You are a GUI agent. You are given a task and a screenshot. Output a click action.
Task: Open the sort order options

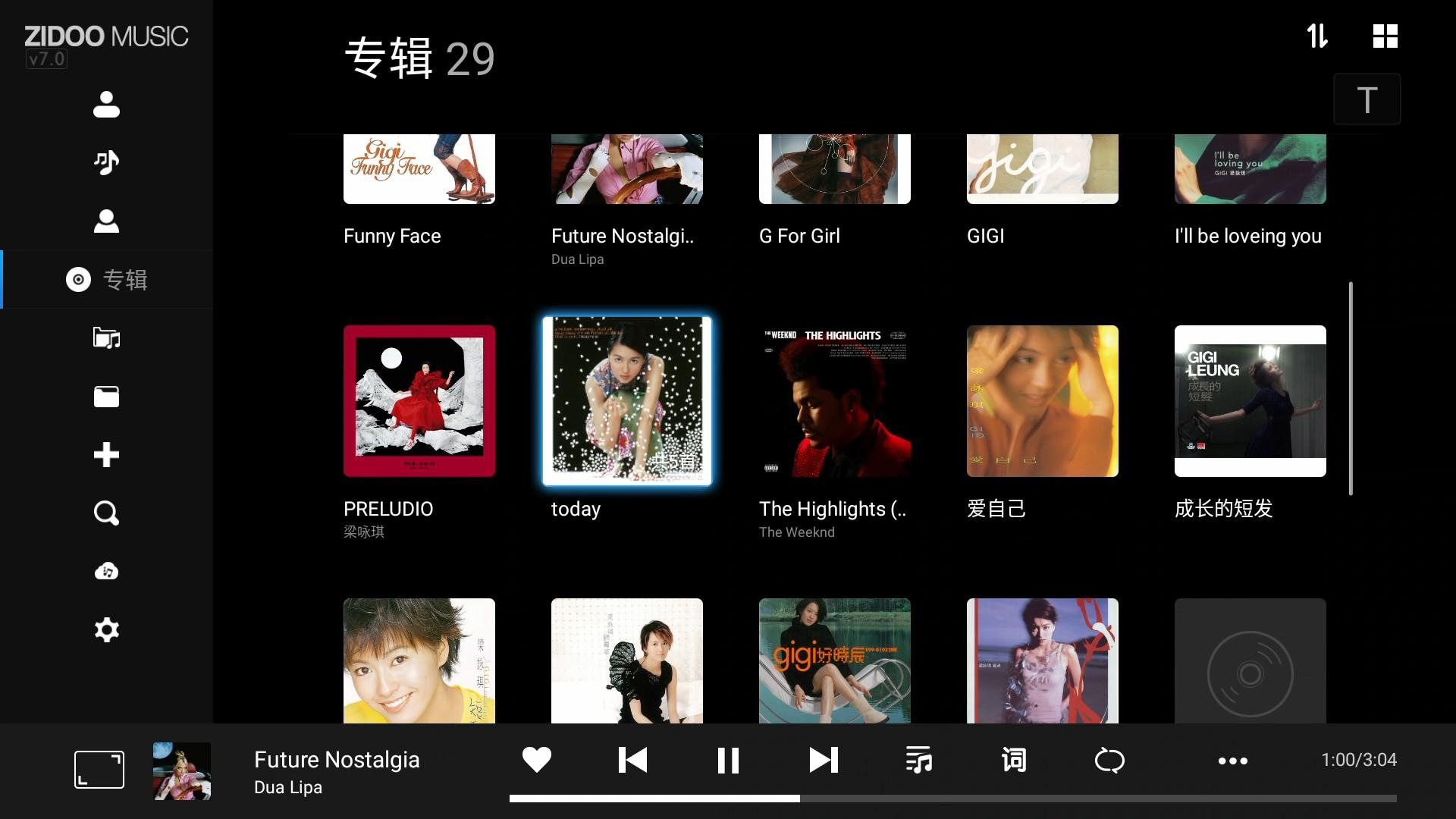pos(1317,36)
